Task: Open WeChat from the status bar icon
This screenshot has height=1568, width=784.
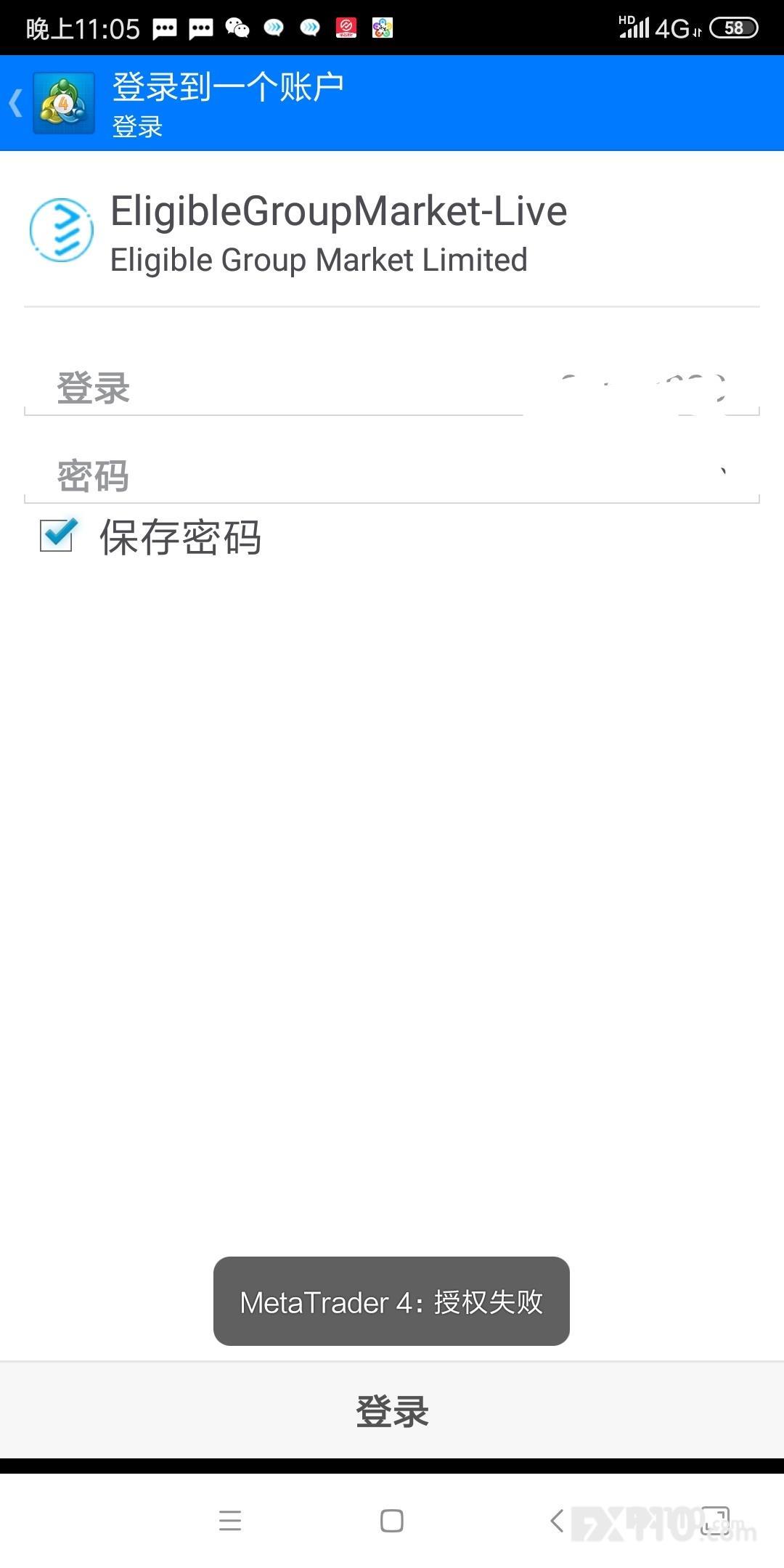Action: pos(240,28)
